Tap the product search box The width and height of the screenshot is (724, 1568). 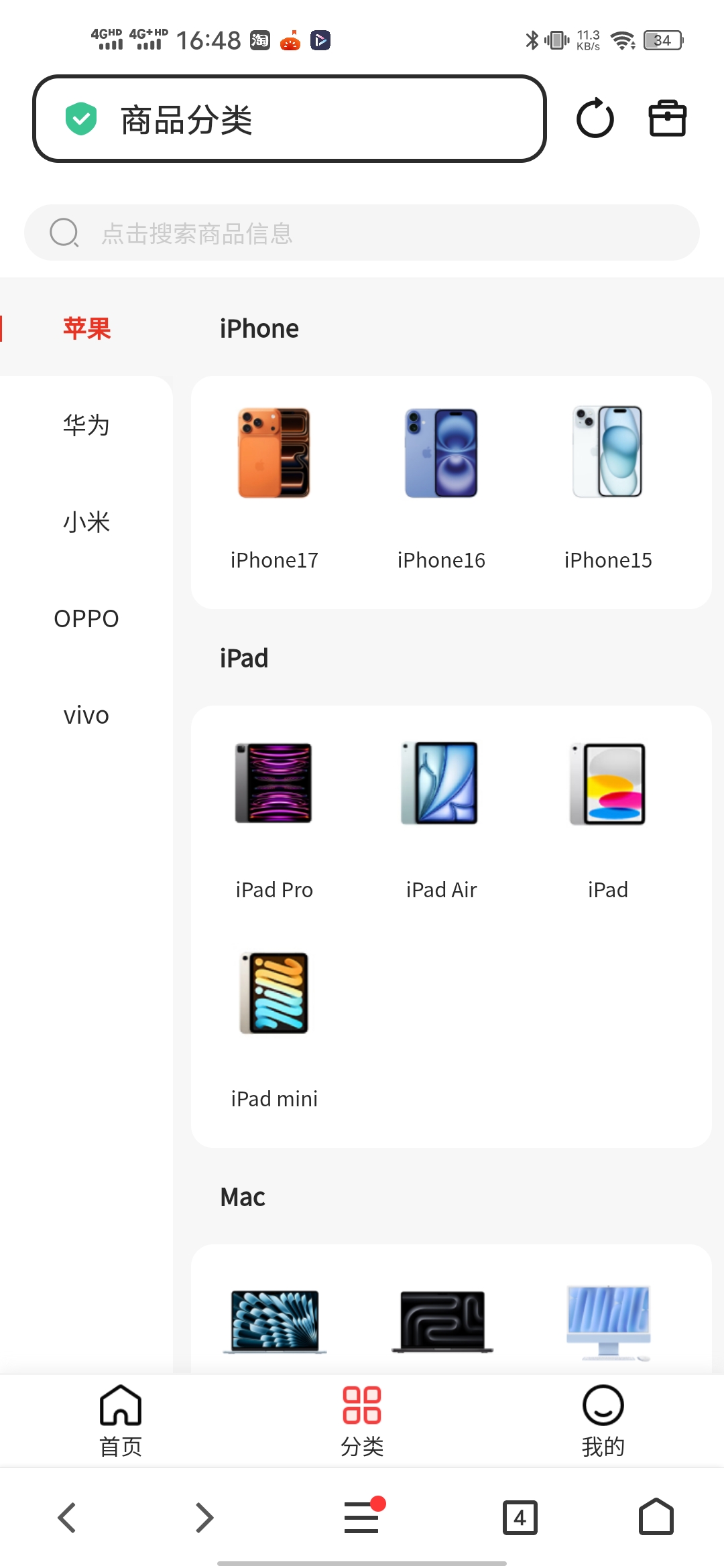pyautogui.click(x=362, y=233)
